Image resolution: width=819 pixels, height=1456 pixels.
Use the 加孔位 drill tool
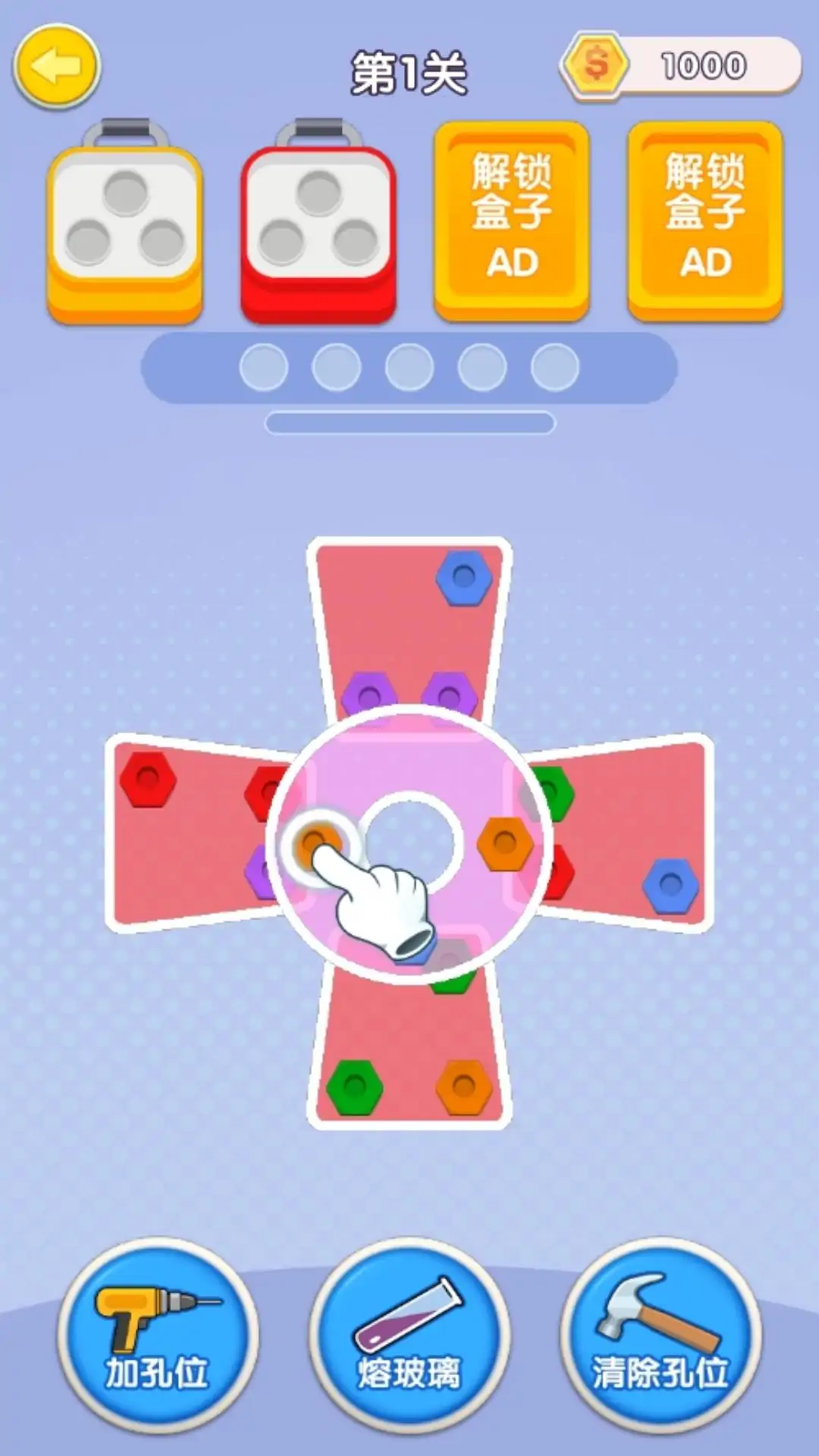158,1338
